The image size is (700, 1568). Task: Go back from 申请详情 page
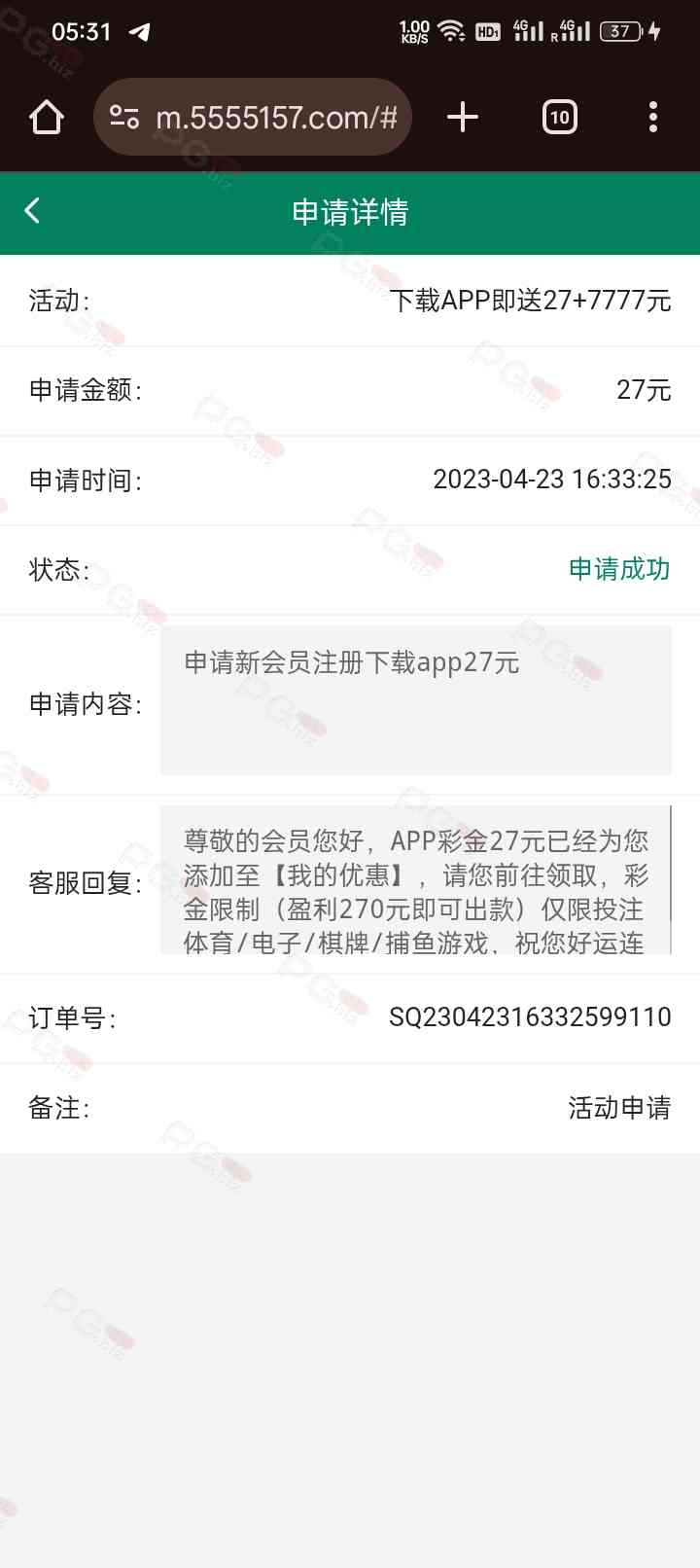33,211
